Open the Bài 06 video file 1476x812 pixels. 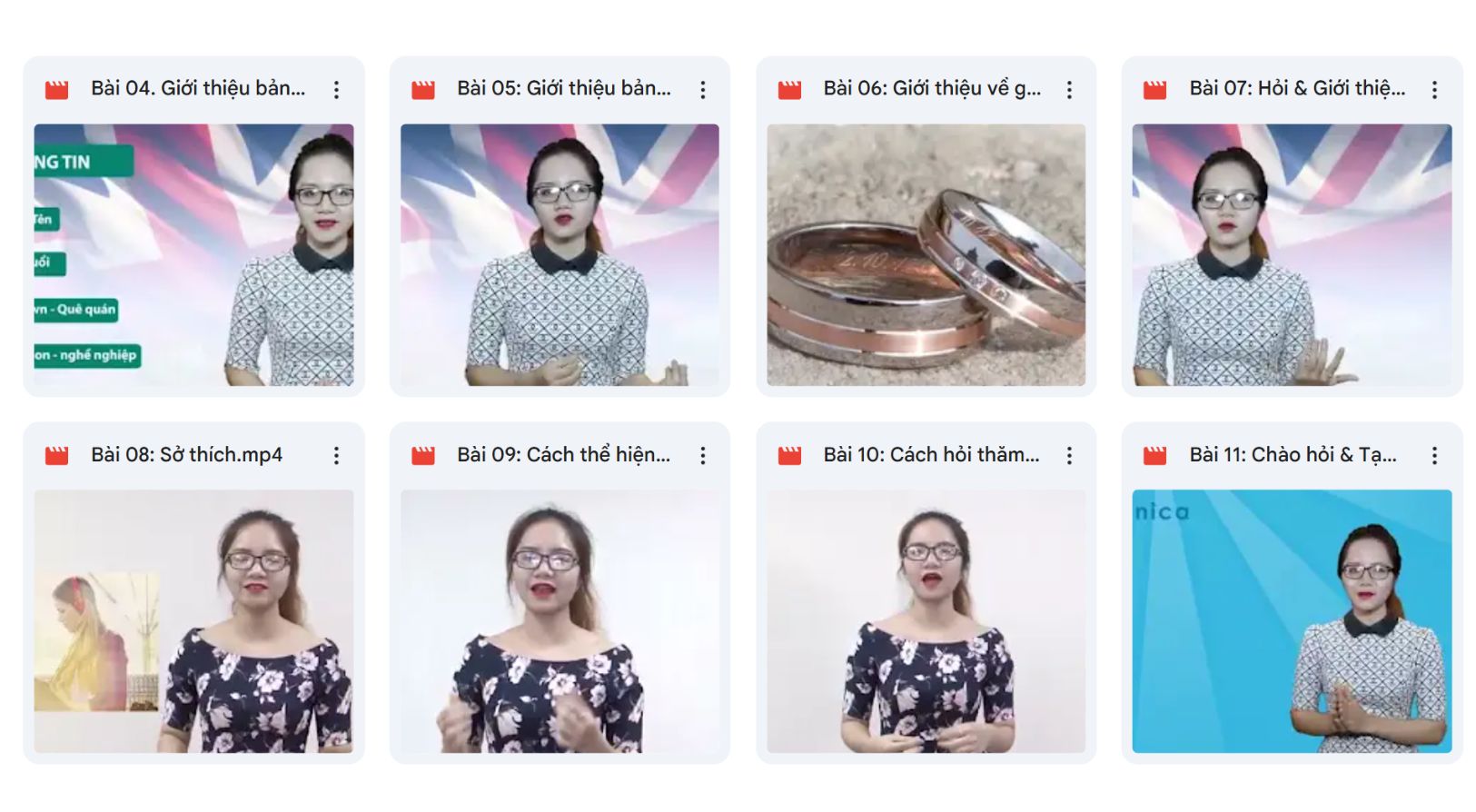(926, 254)
